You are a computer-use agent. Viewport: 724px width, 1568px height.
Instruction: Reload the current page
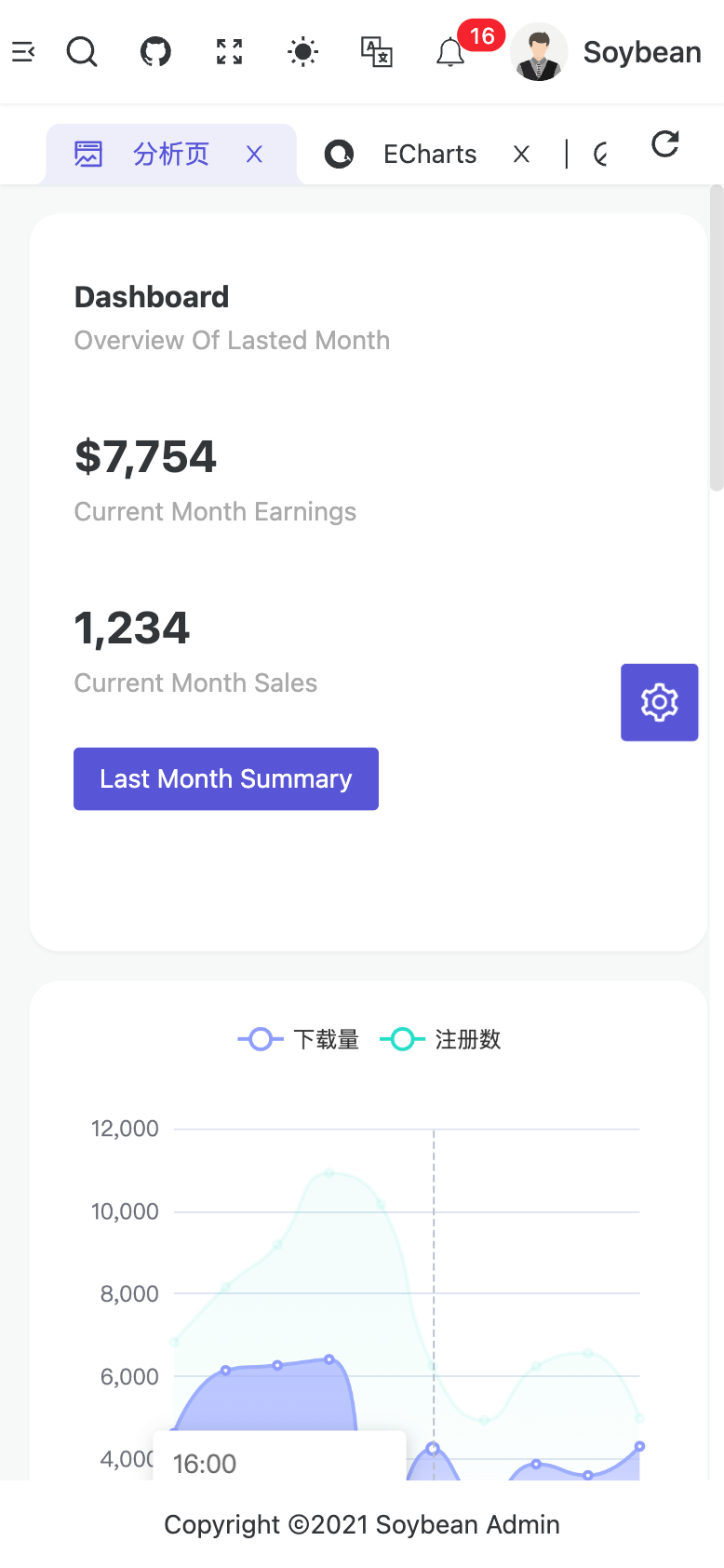(664, 144)
